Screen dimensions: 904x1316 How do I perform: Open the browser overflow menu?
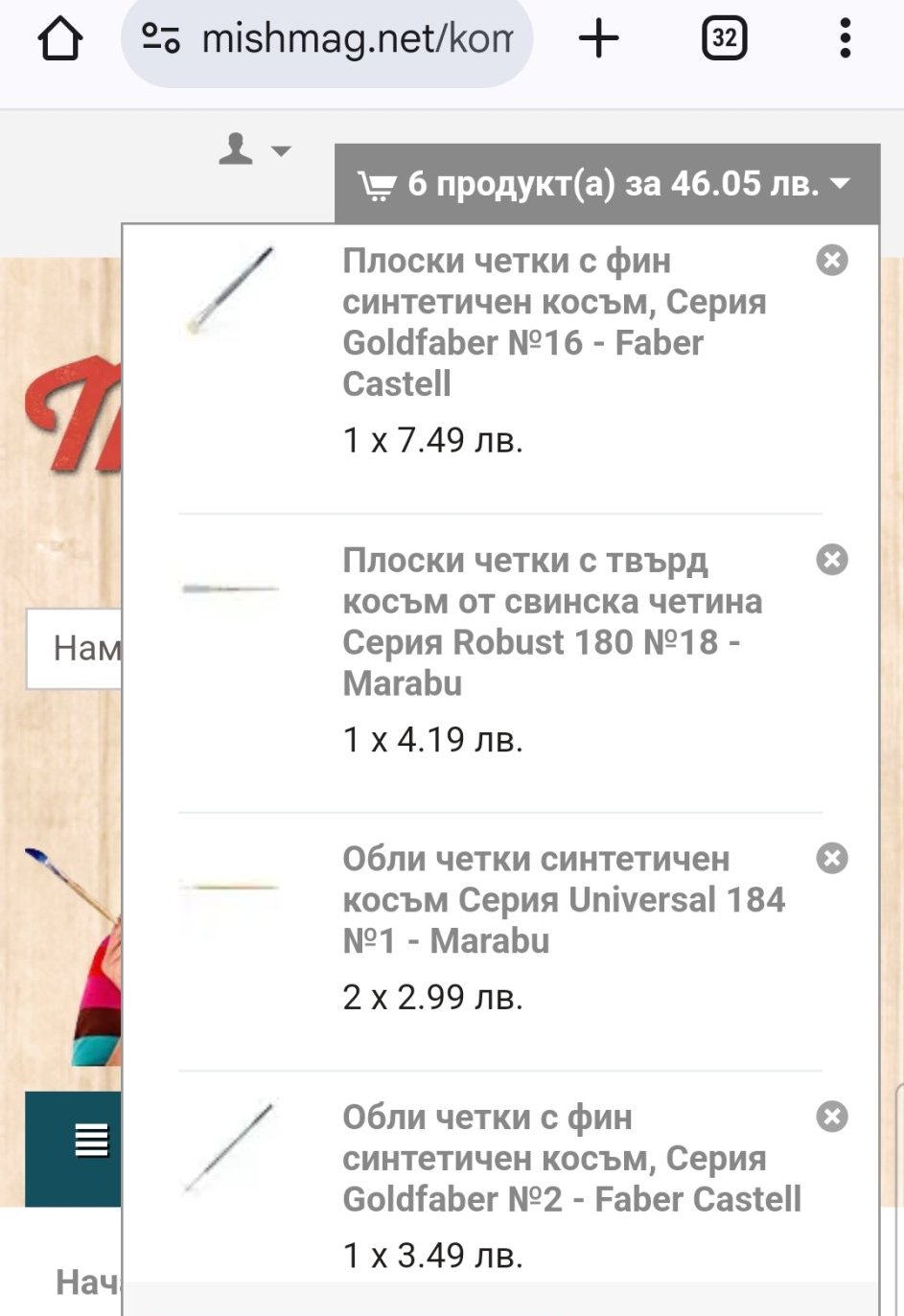845,39
